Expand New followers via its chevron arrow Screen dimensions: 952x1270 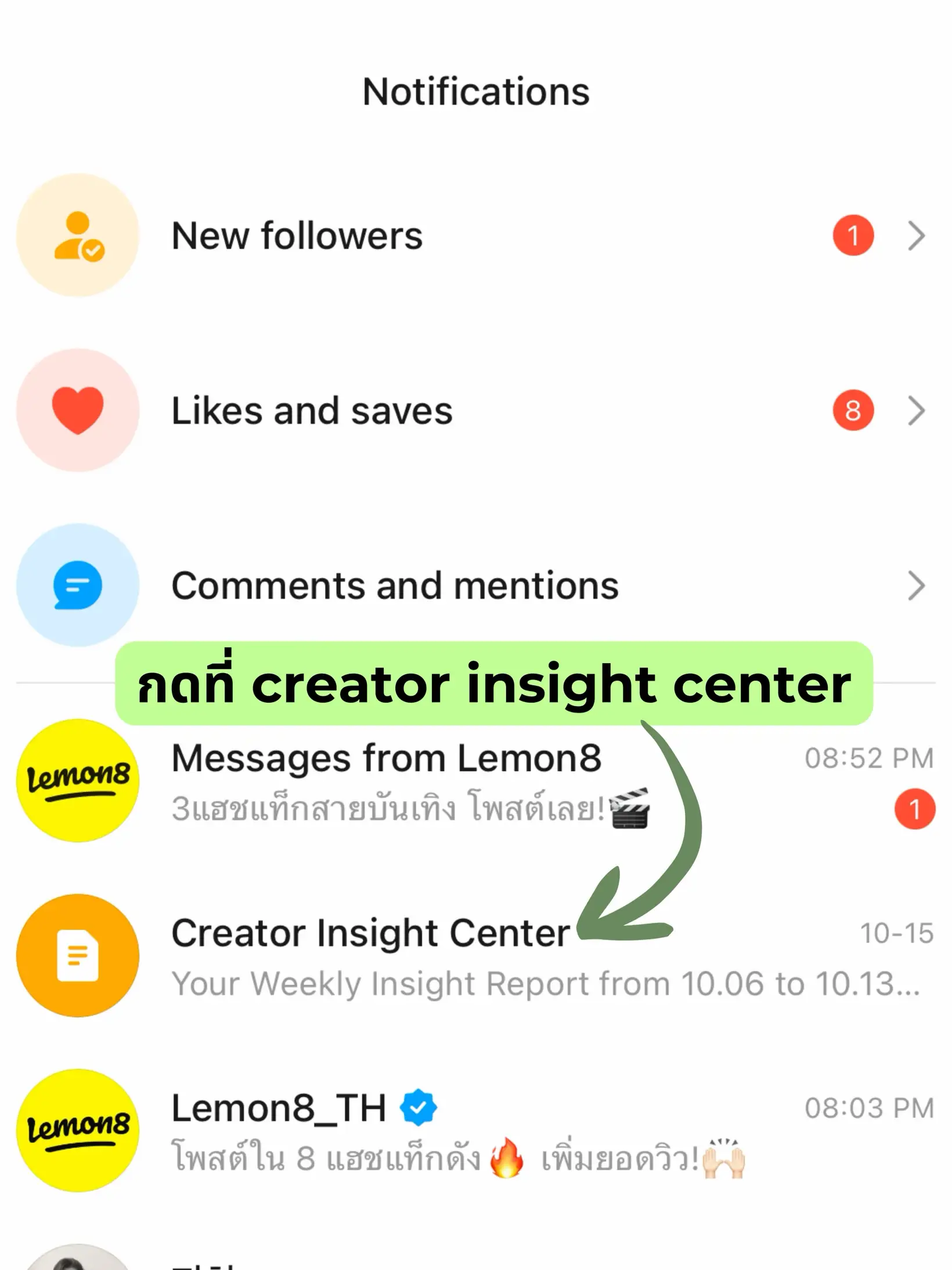click(x=917, y=236)
